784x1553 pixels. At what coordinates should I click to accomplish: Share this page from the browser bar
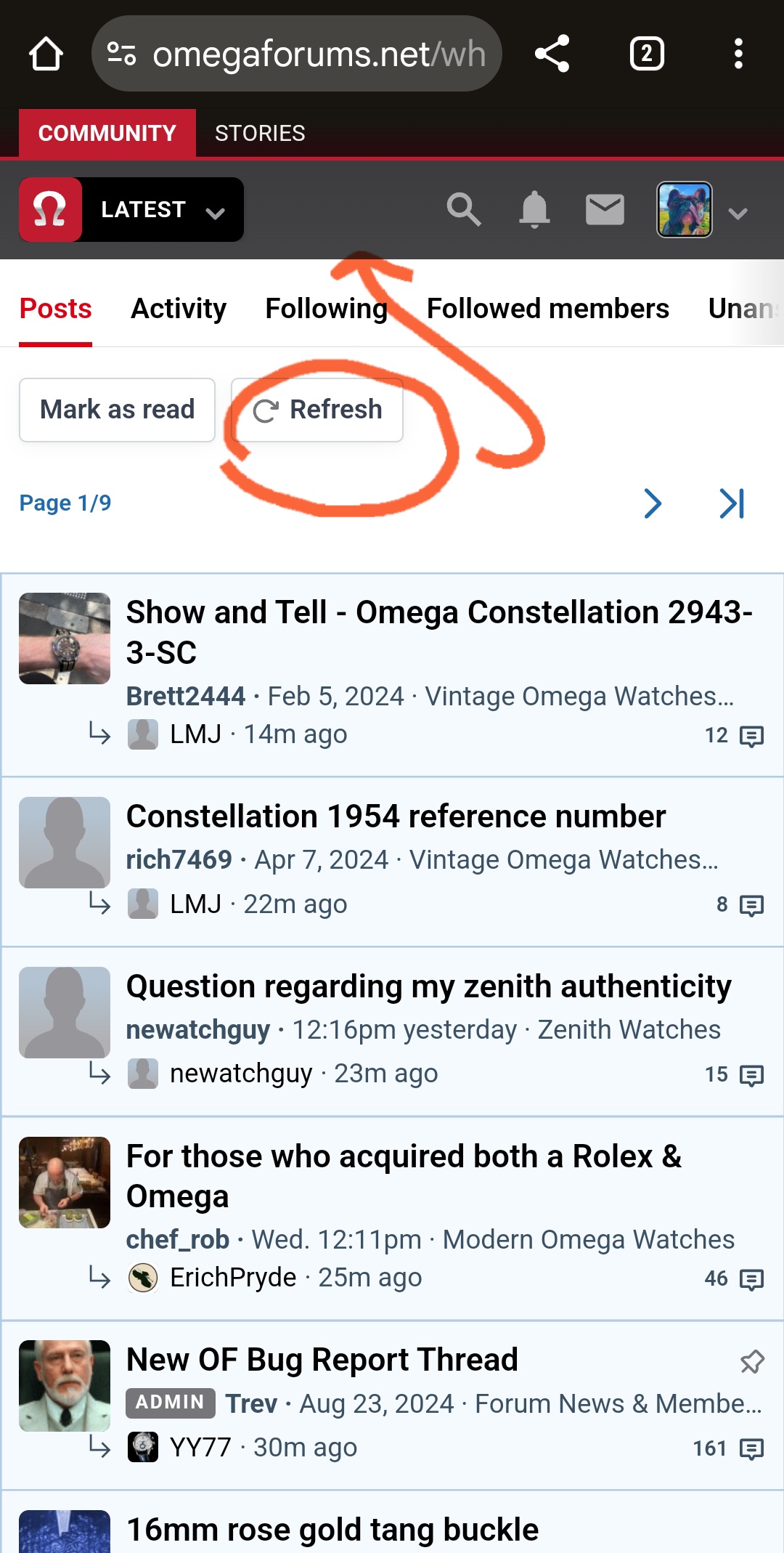tap(552, 54)
